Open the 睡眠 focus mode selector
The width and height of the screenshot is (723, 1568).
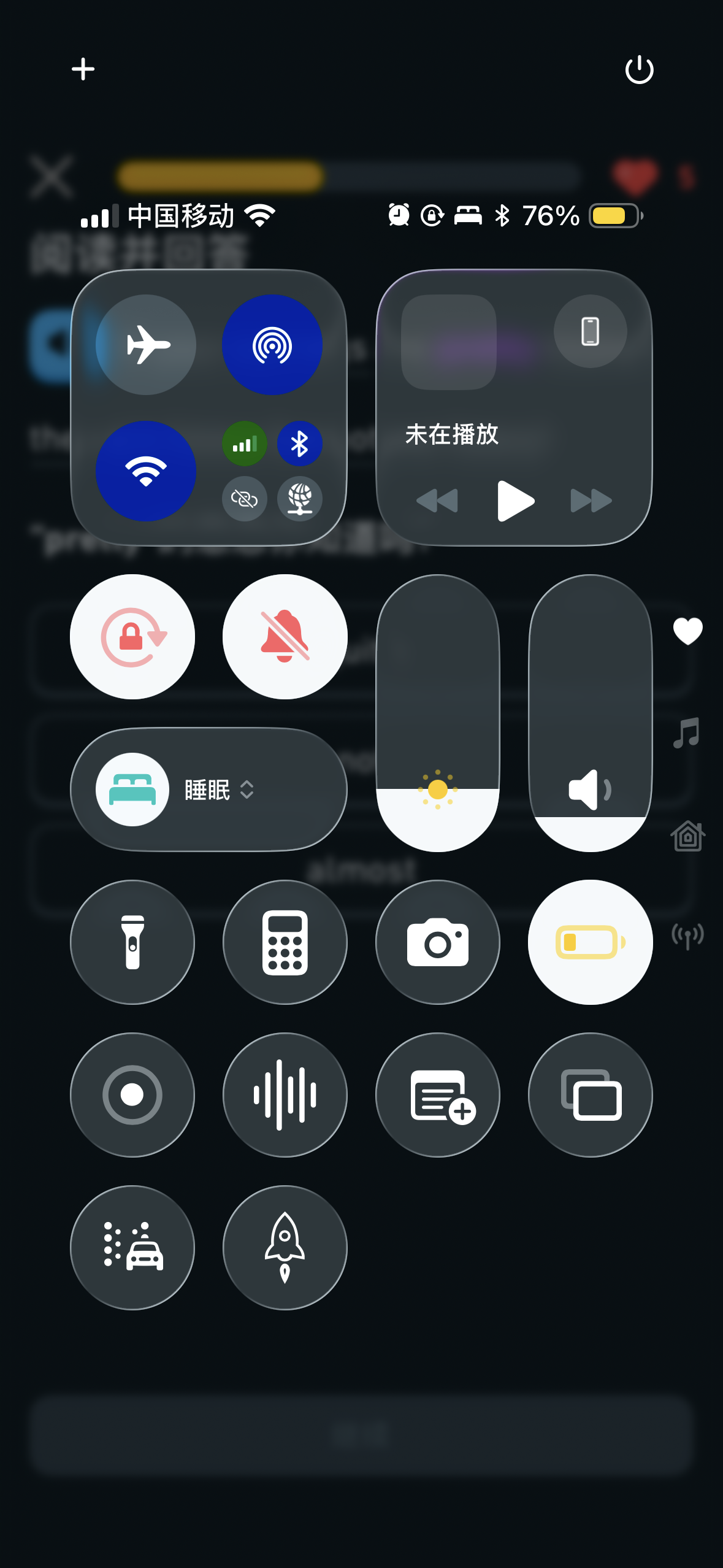click(x=208, y=790)
